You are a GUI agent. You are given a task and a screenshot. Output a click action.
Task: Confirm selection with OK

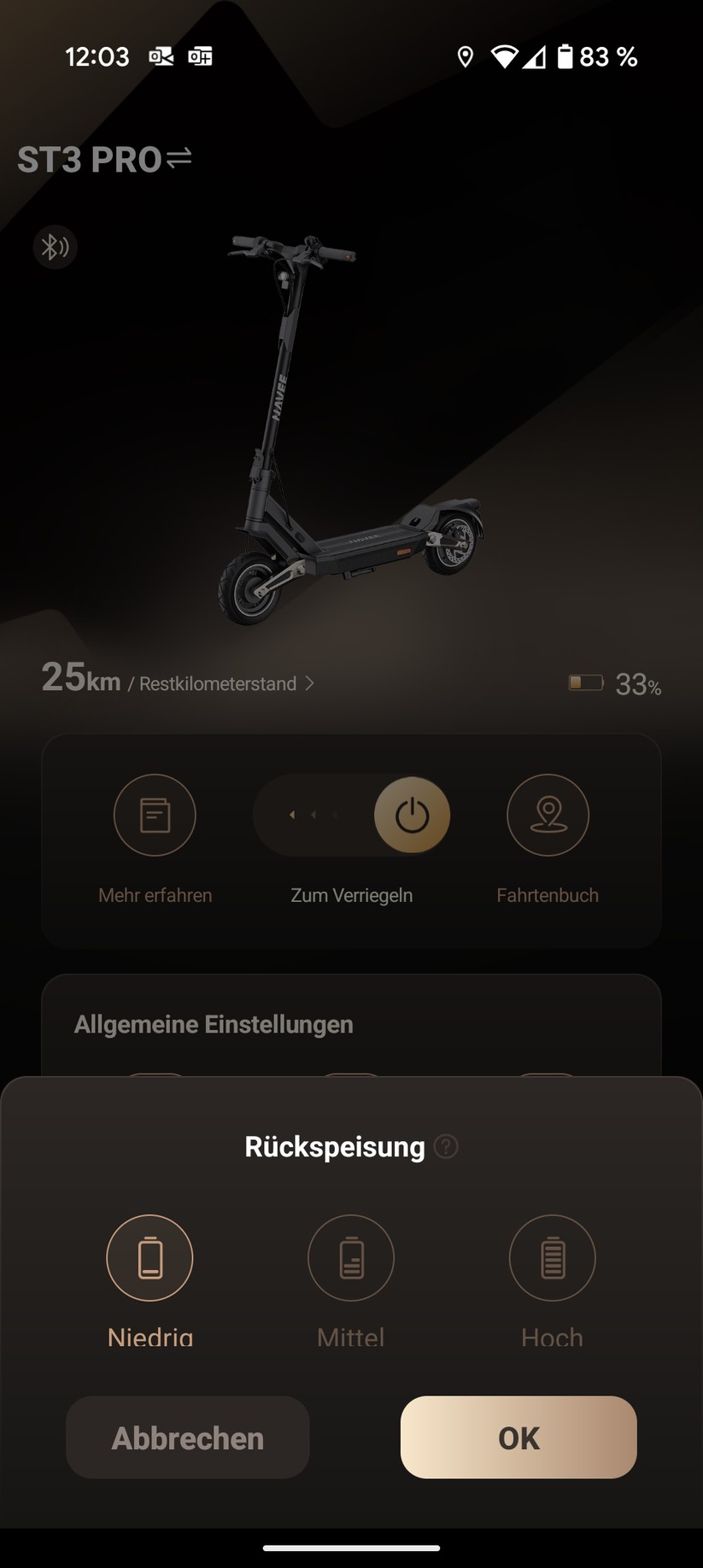tap(518, 1437)
